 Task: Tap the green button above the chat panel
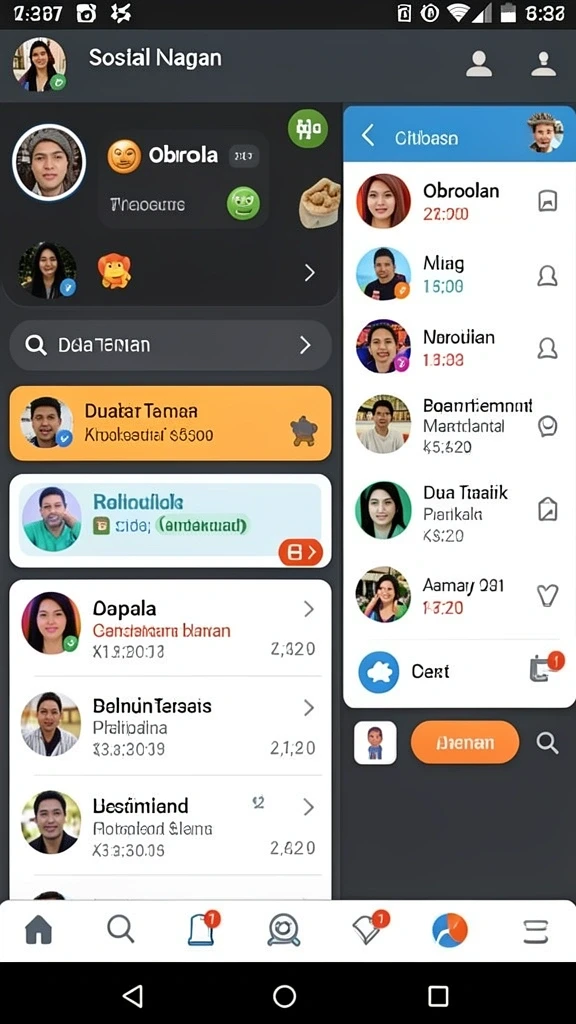pos(308,128)
